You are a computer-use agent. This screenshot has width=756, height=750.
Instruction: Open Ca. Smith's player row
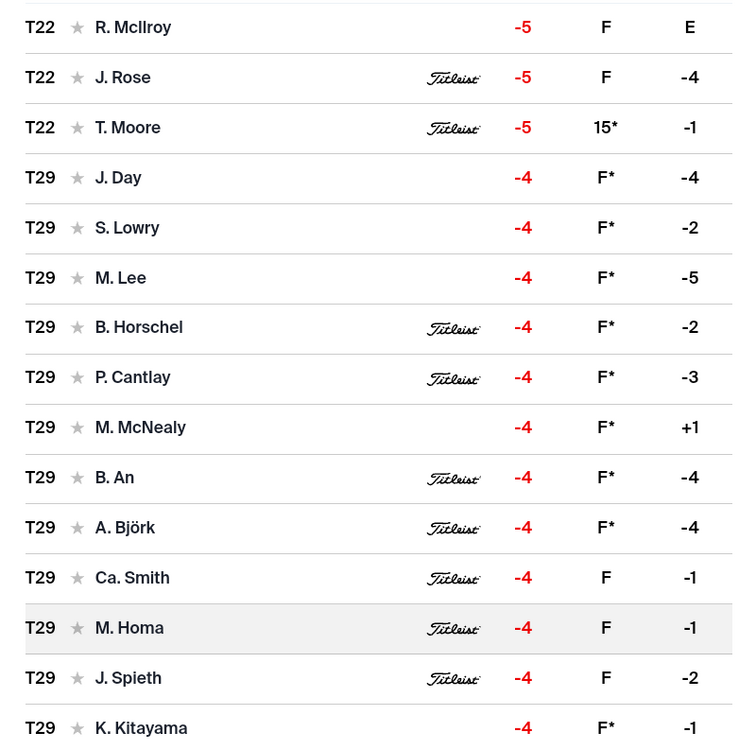[x=132, y=578]
